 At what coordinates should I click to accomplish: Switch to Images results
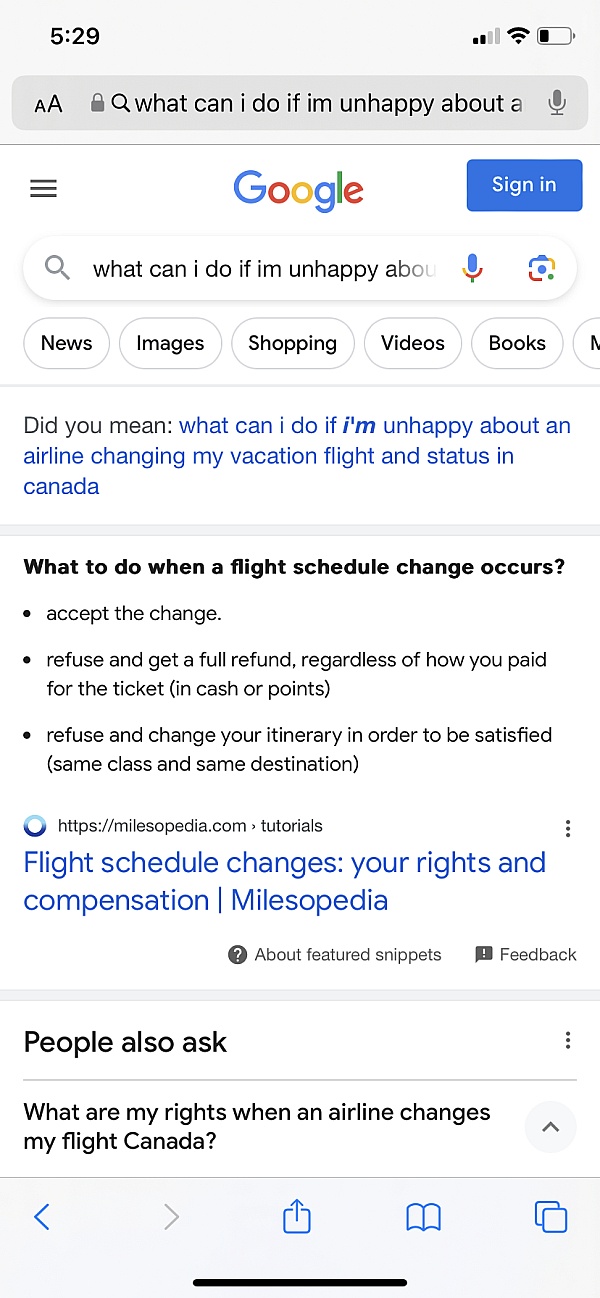pos(170,343)
